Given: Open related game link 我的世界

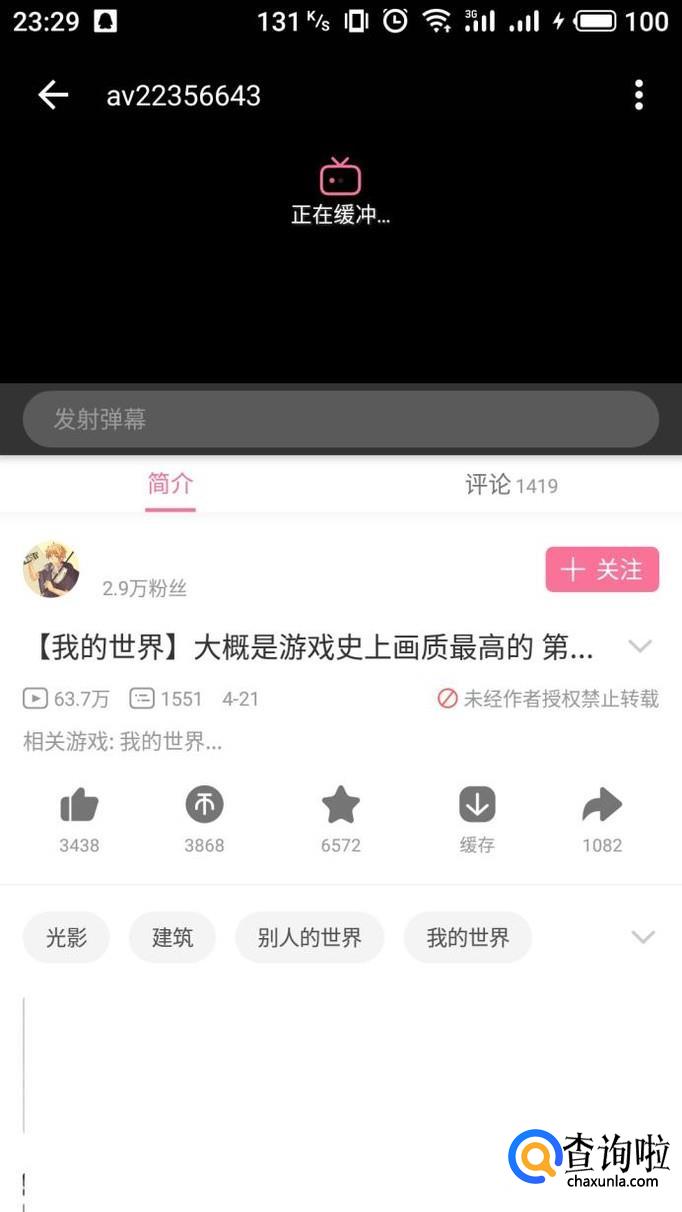Looking at the screenshot, I should point(170,742).
